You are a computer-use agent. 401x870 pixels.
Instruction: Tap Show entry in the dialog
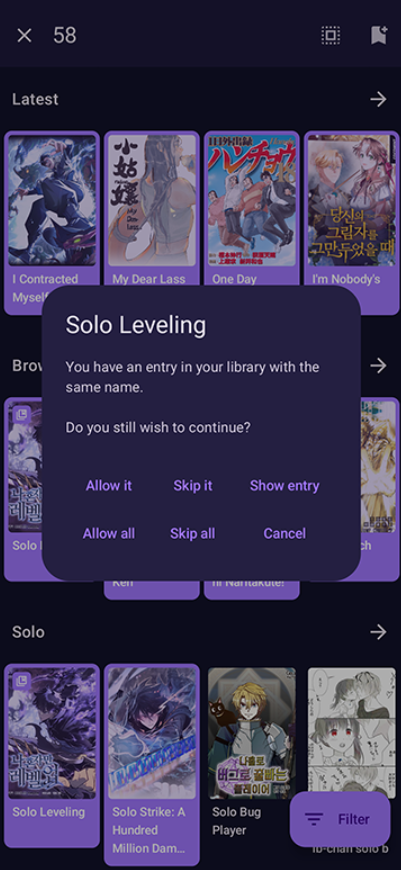tap(285, 485)
